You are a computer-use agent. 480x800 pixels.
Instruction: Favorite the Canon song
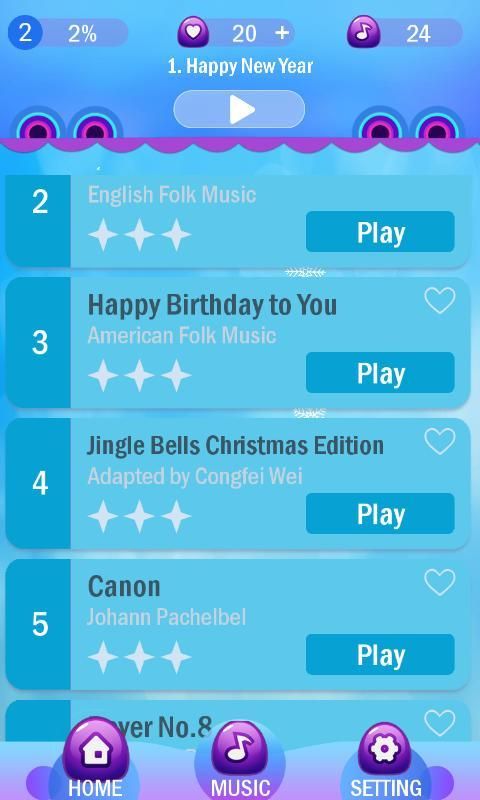pyautogui.click(x=440, y=582)
